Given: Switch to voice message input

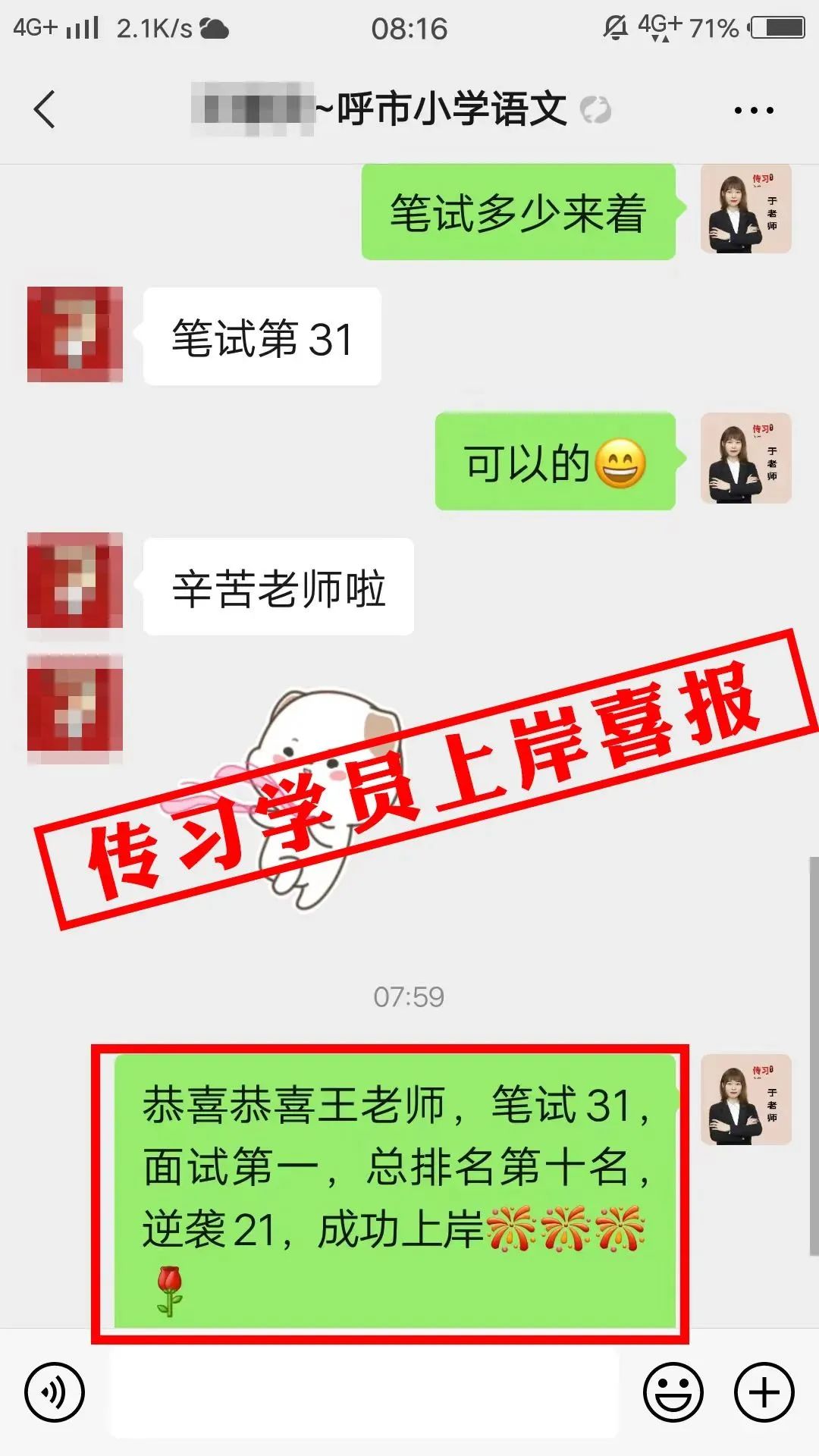Looking at the screenshot, I should pos(55,1392).
